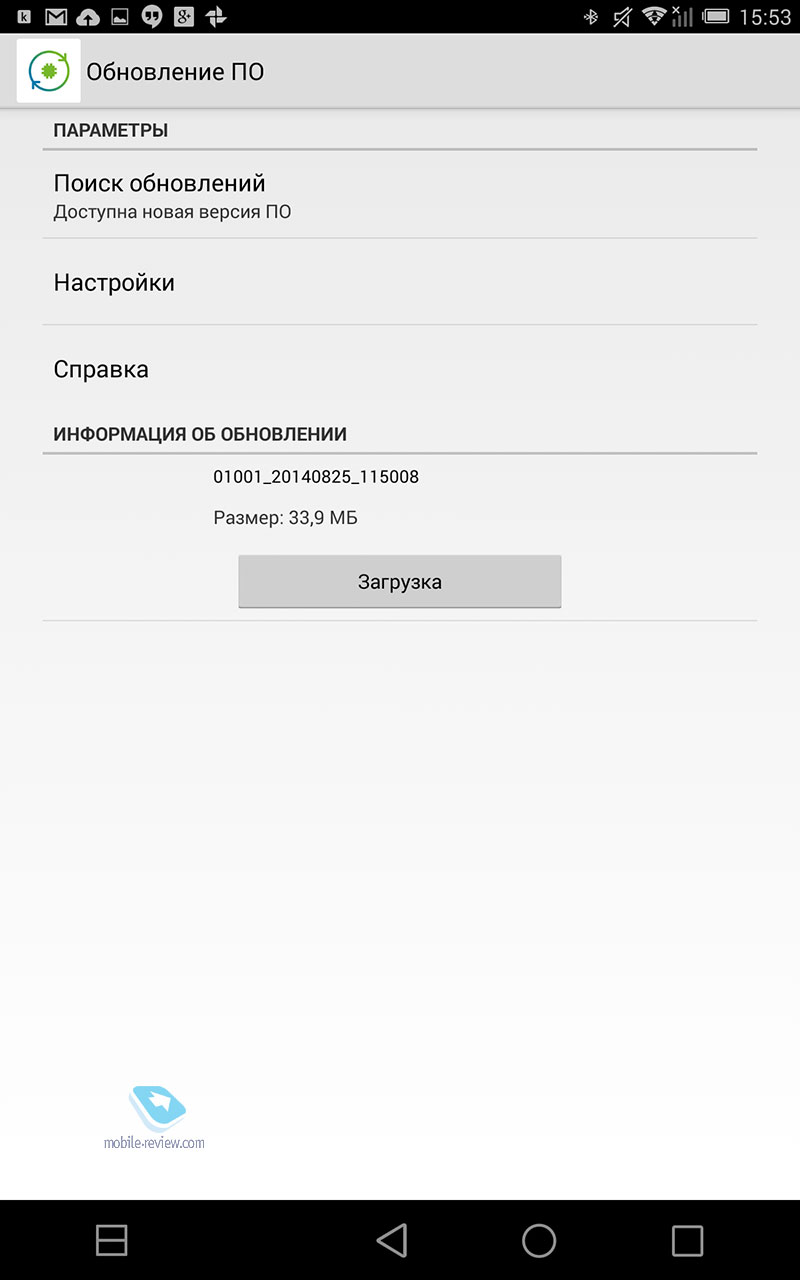Screen dimensions: 800x1280
Task: Go back using navigation bar
Action: pyautogui.click(x=392, y=1240)
